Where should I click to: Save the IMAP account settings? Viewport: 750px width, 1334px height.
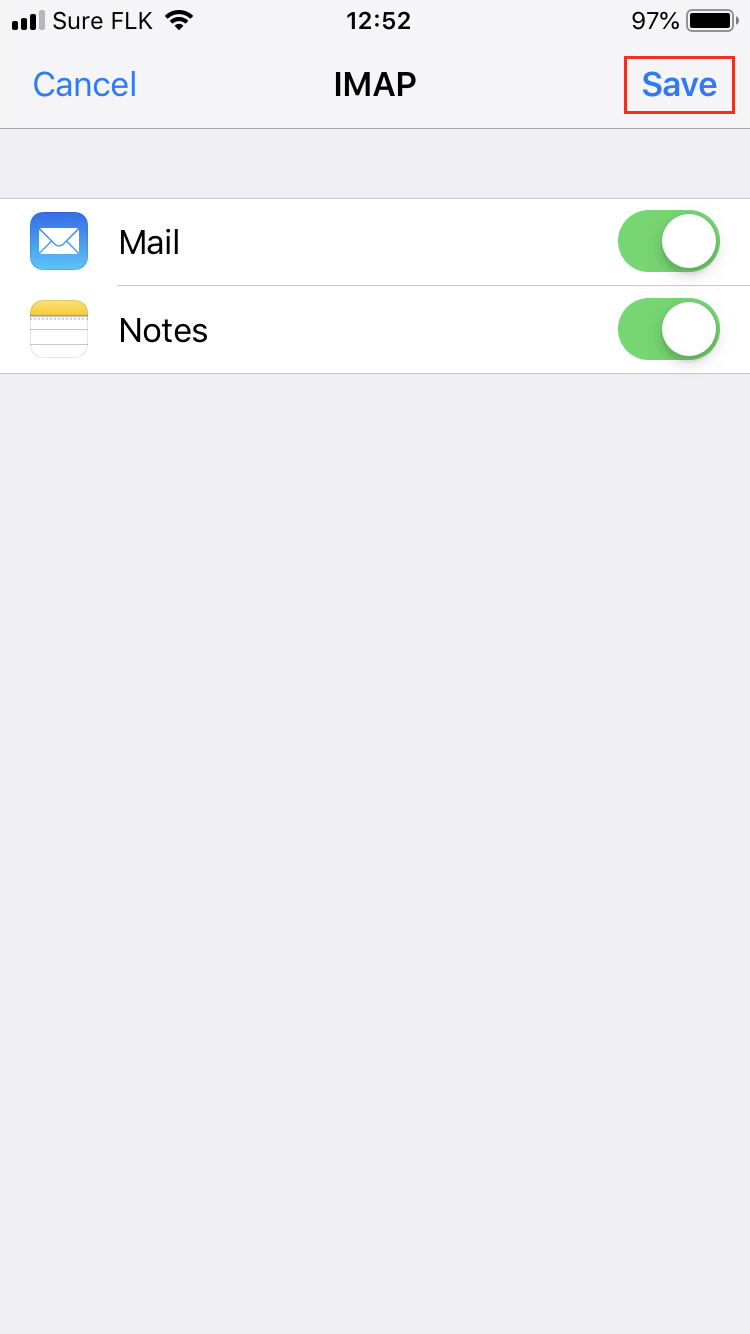pos(679,84)
